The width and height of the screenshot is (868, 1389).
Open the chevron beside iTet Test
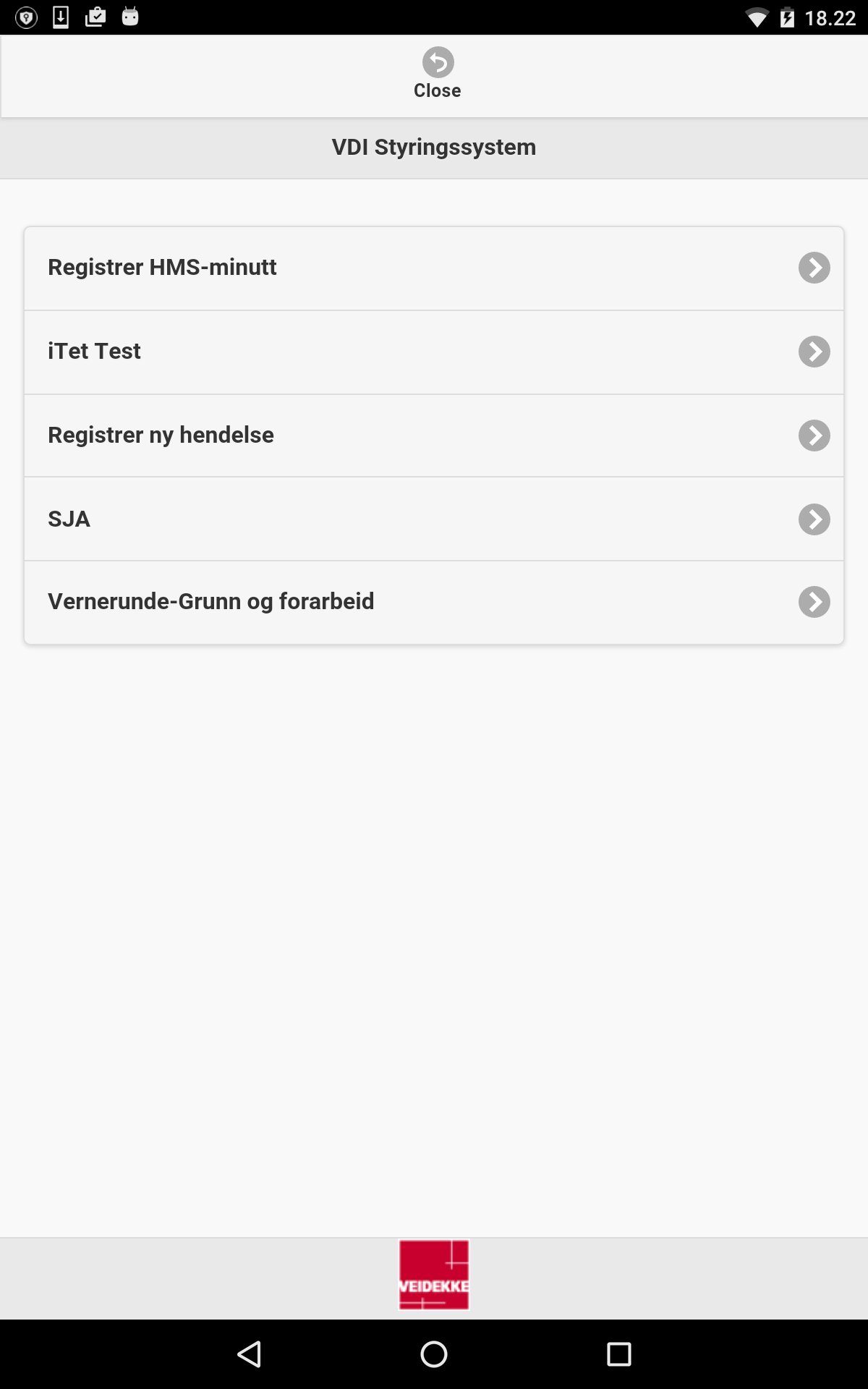click(814, 351)
